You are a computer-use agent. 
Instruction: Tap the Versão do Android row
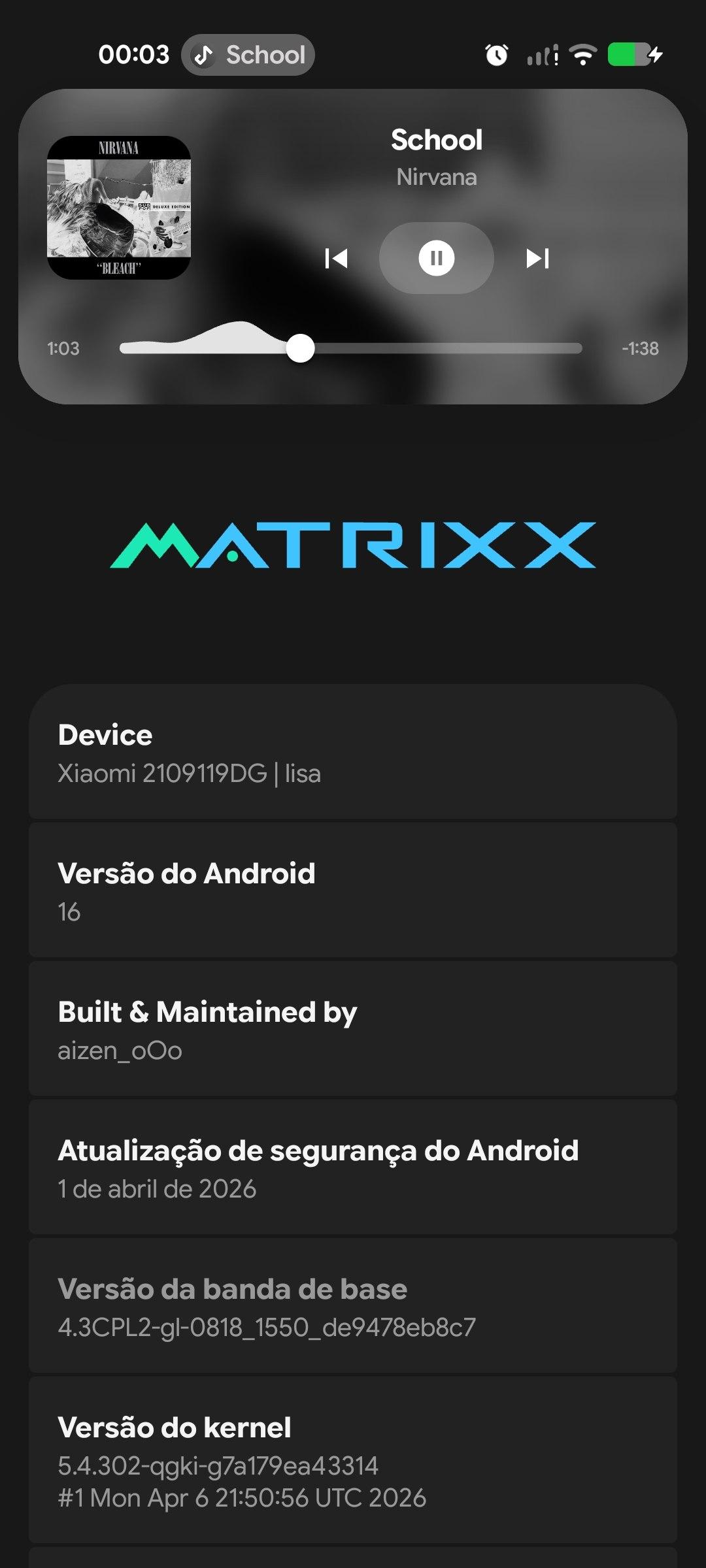pyautogui.click(x=353, y=891)
